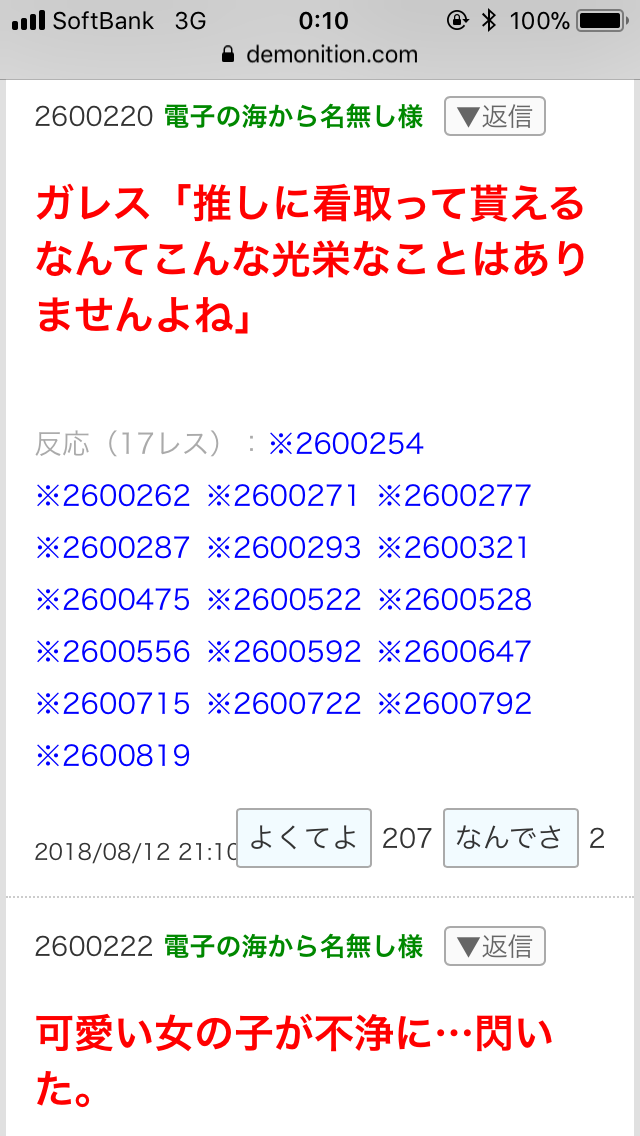Open reply link ※2600277
The height and width of the screenshot is (1136, 640).
pos(454,495)
